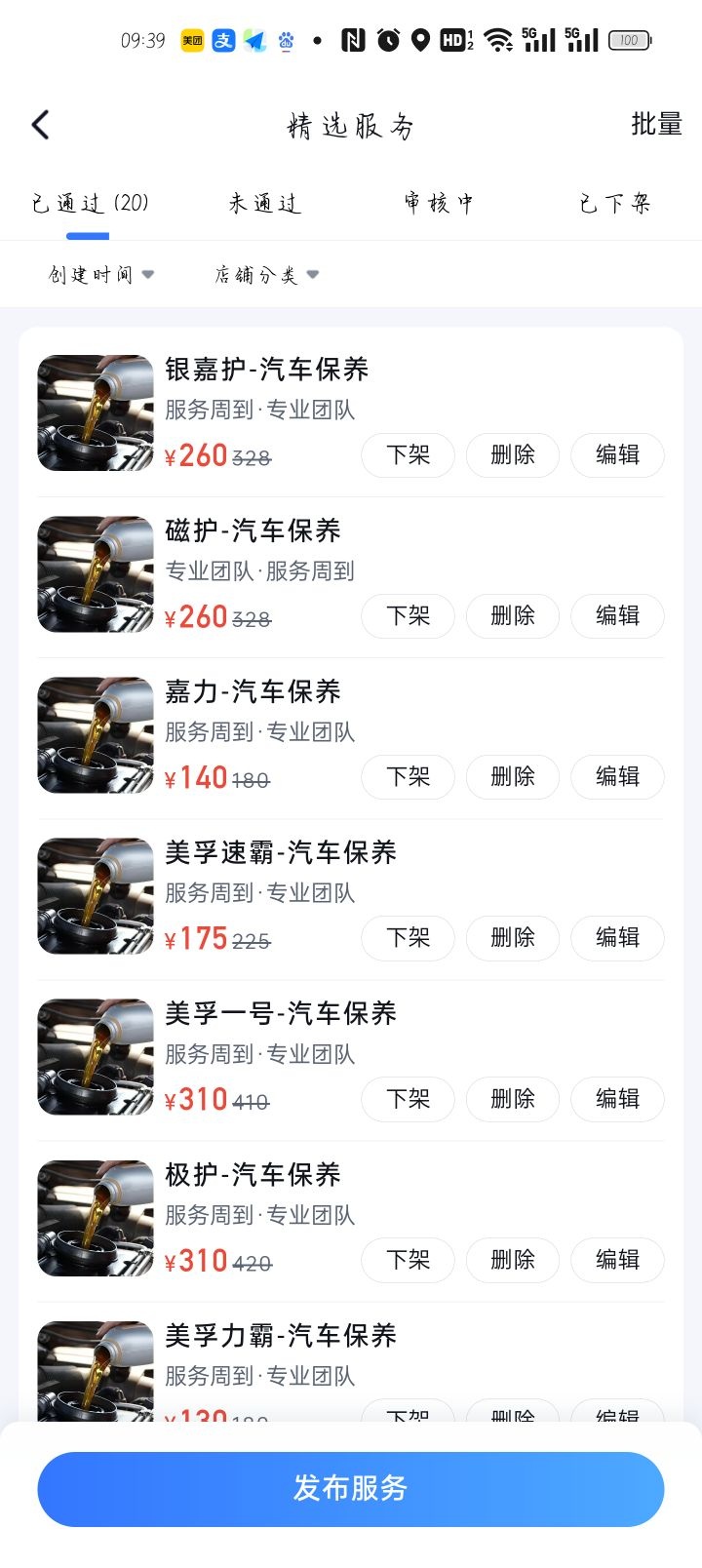This screenshot has height=1568, width=702.
Task: Tap 发布服务 to publish a service
Action: pos(351,1489)
